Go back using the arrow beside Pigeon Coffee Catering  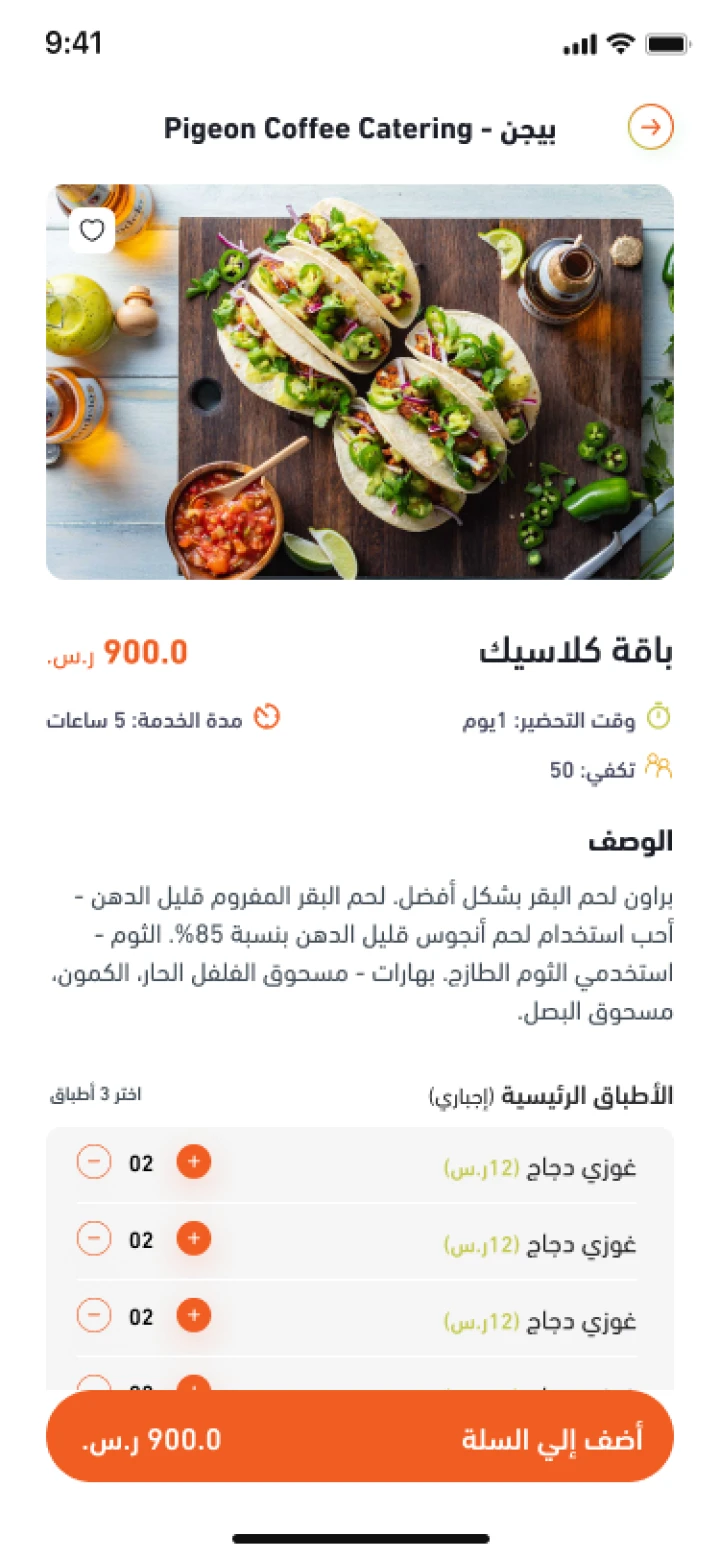click(650, 128)
